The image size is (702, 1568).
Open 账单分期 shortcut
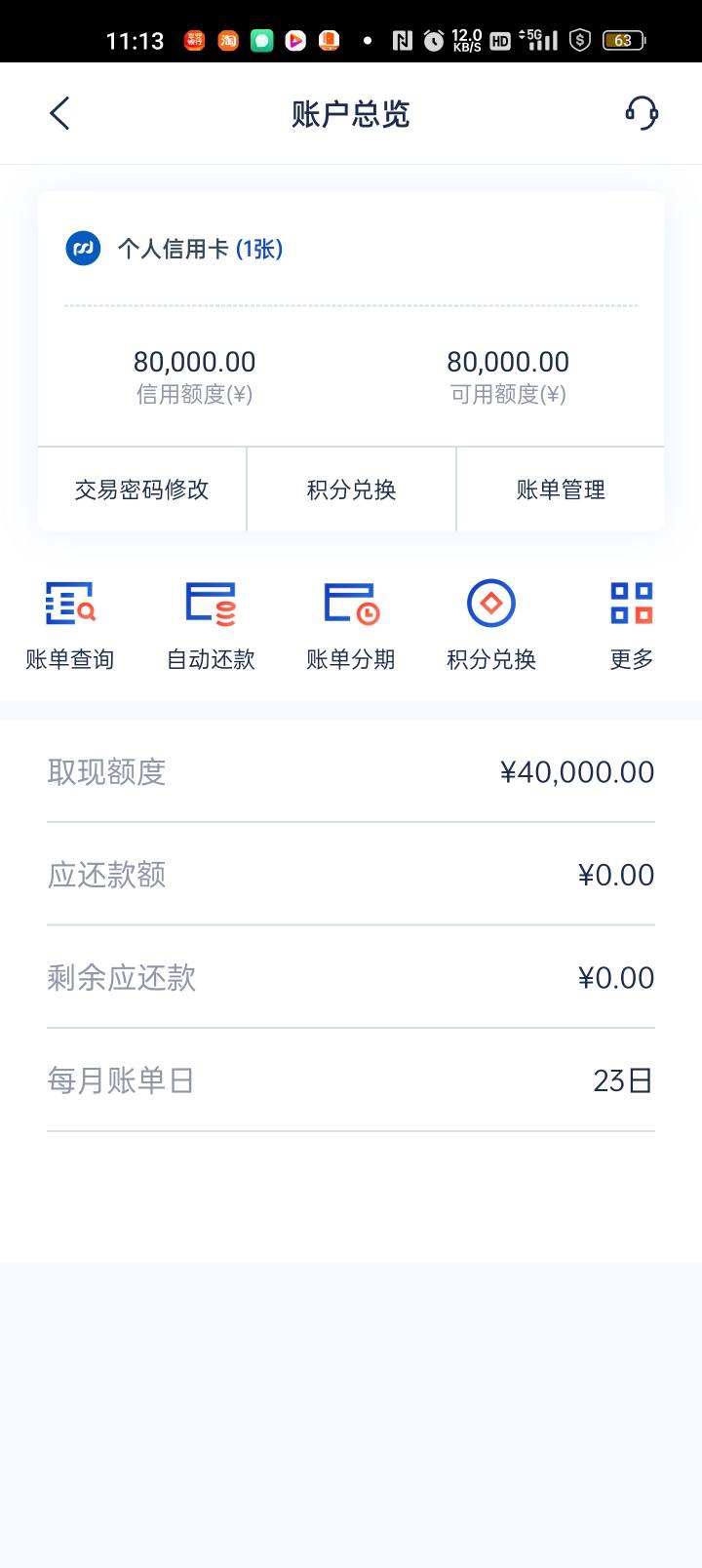point(351,626)
